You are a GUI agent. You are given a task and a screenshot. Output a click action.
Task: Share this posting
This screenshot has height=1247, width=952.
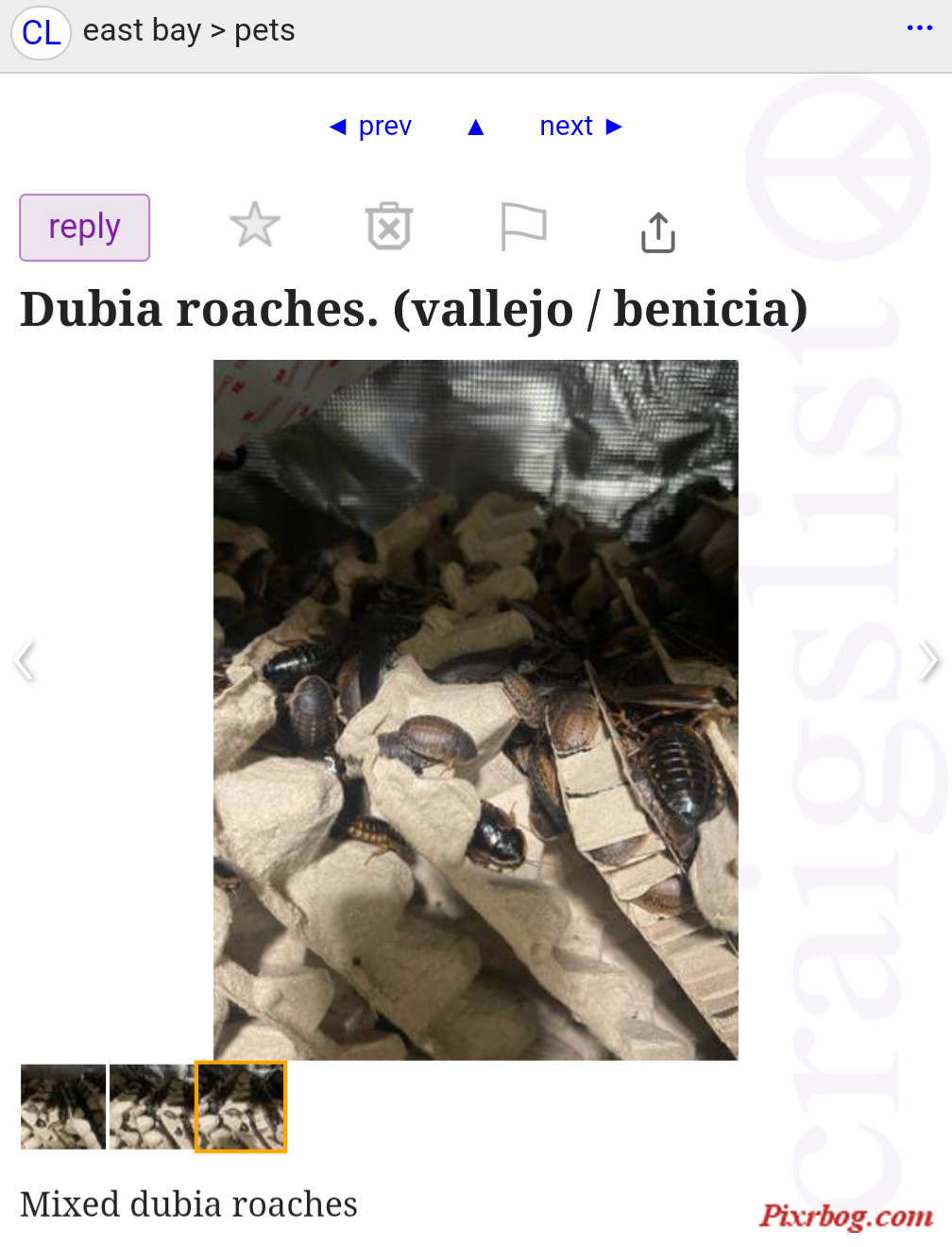pyautogui.click(x=658, y=231)
